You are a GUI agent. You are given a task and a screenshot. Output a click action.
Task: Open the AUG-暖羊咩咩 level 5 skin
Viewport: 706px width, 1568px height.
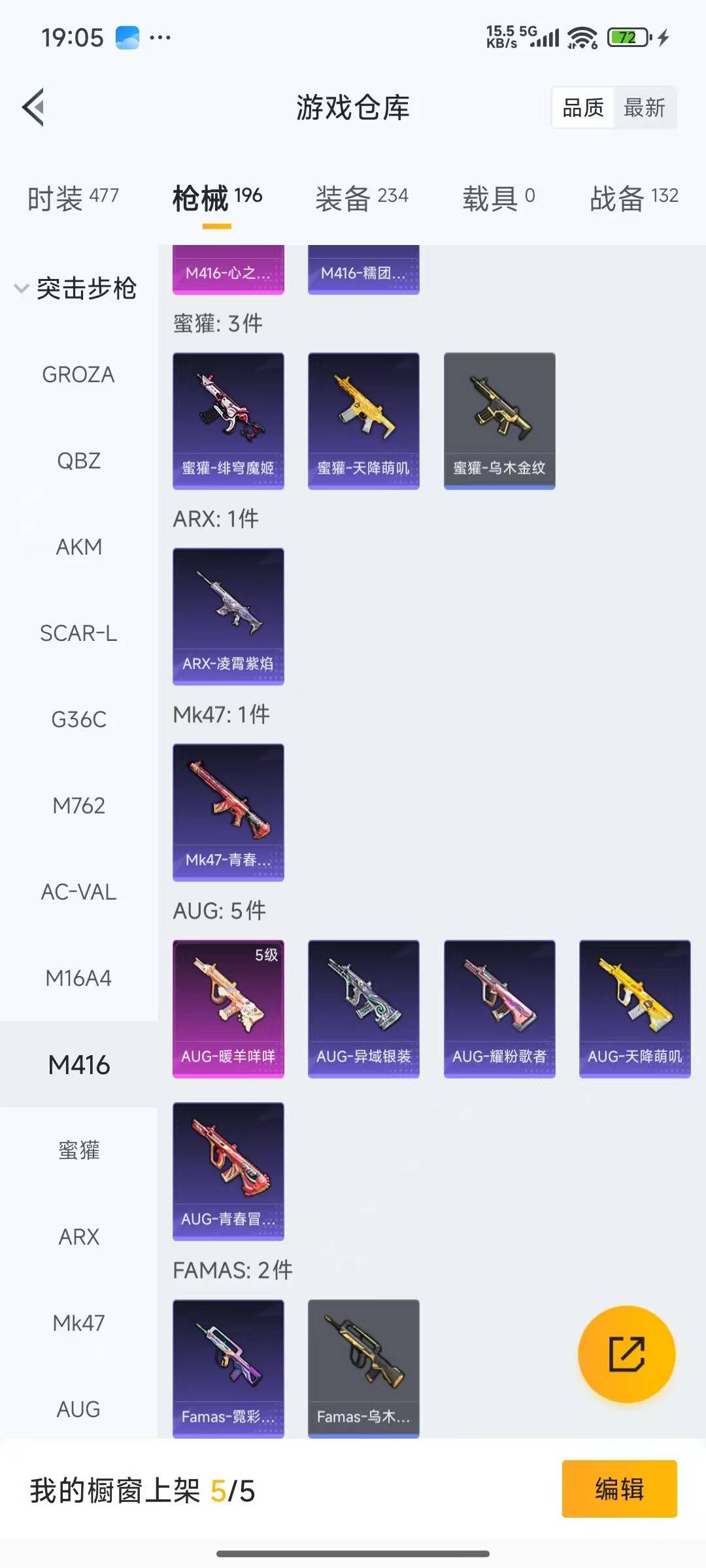coord(228,1008)
